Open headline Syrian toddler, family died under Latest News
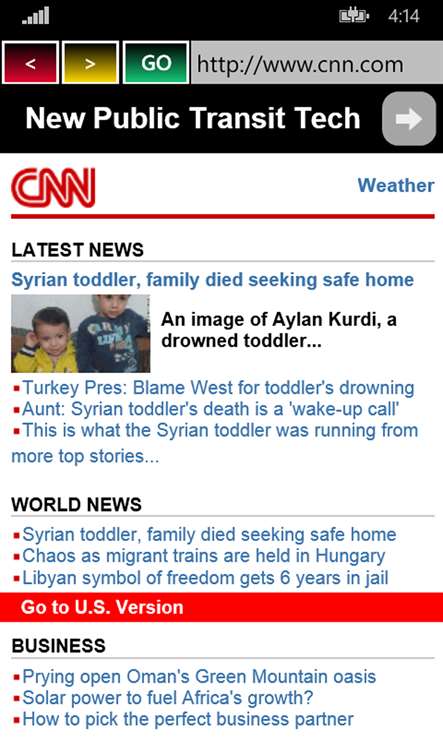Image resolution: width=443 pixels, height=738 pixels. click(212, 280)
